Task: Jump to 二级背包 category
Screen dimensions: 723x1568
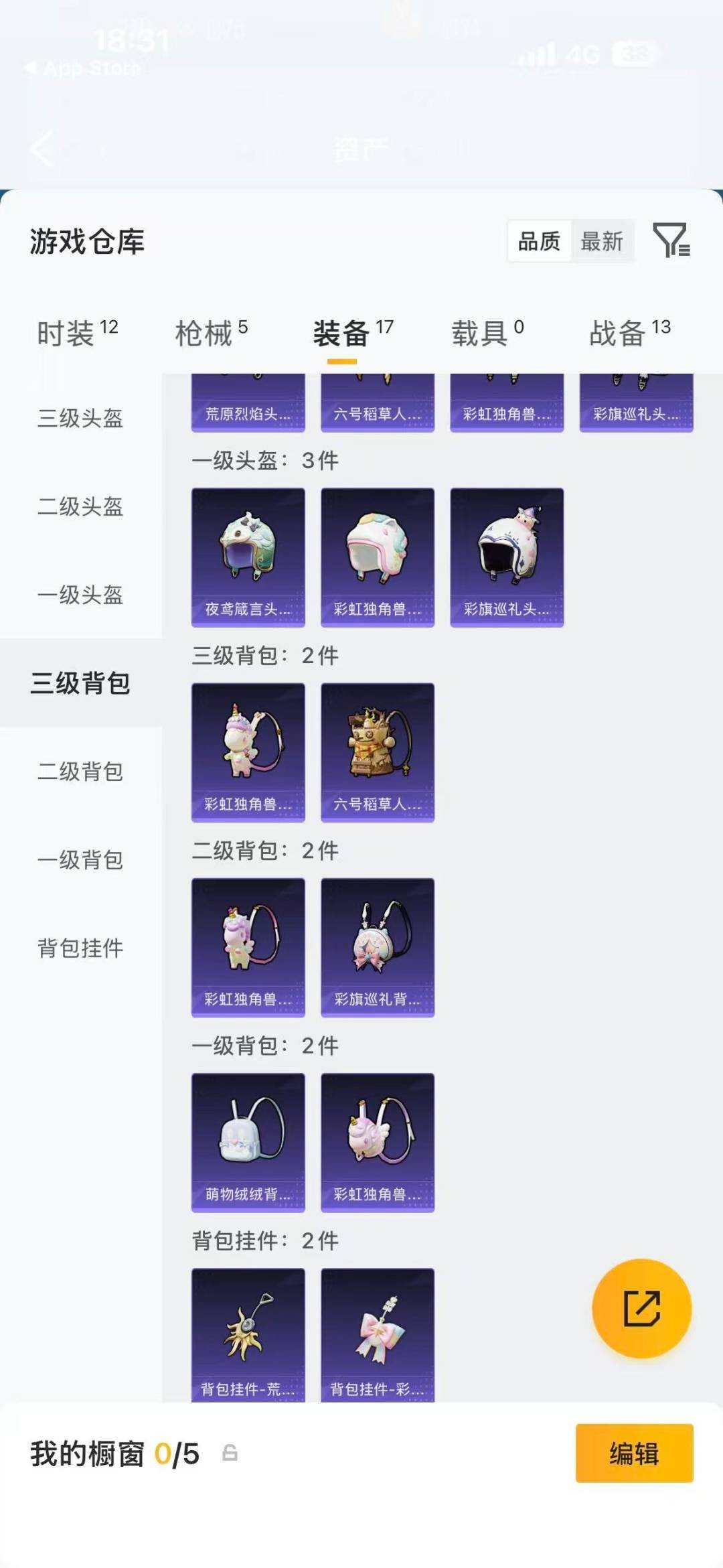Action: click(80, 772)
